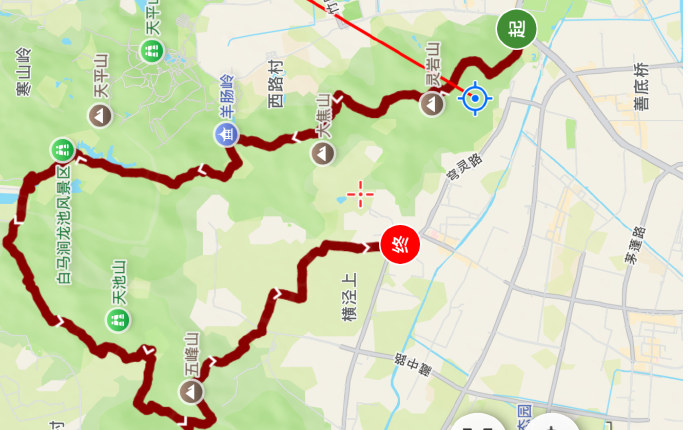Open the 天池山 scenic spot marker

pos(117,319)
